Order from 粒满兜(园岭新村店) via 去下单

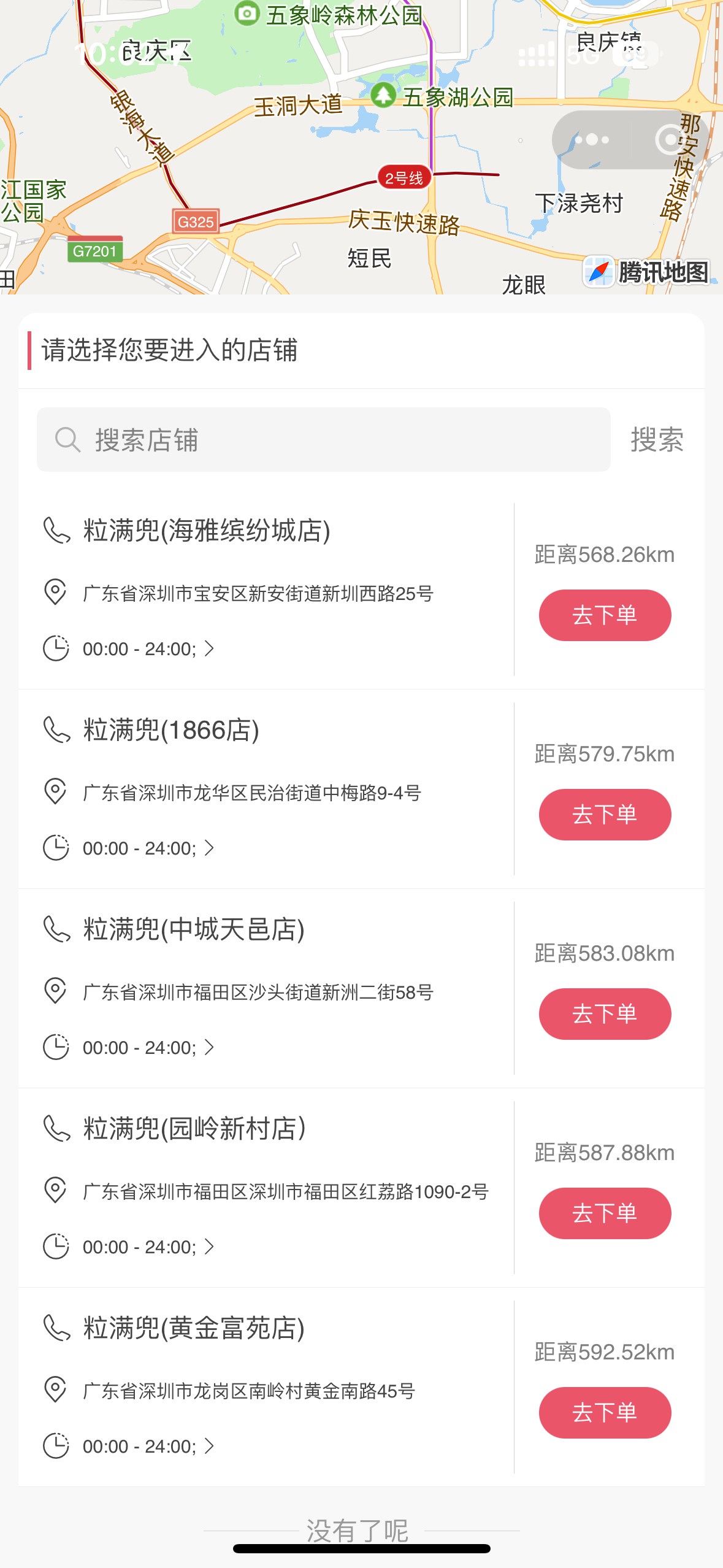(x=605, y=1213)
